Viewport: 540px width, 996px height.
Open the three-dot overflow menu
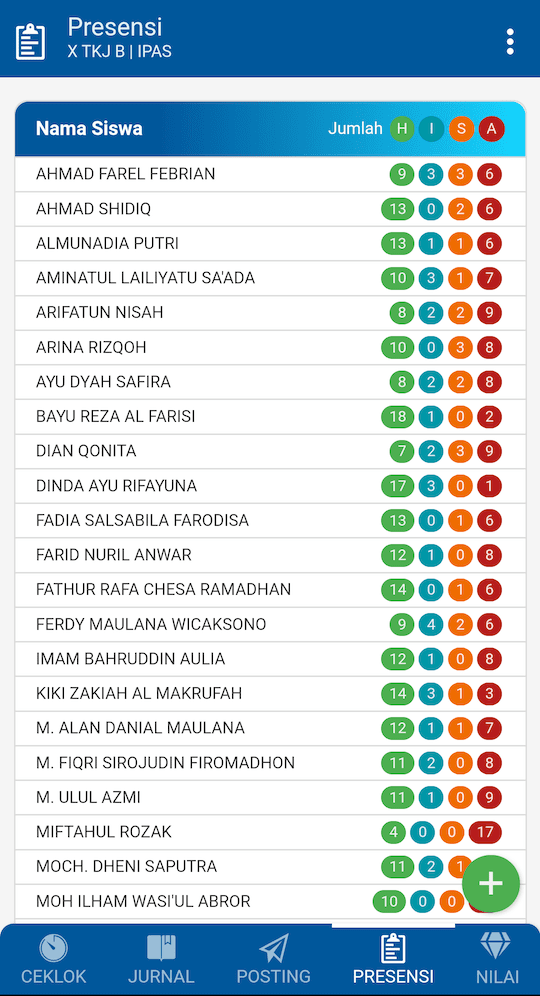tap(510, 42)
